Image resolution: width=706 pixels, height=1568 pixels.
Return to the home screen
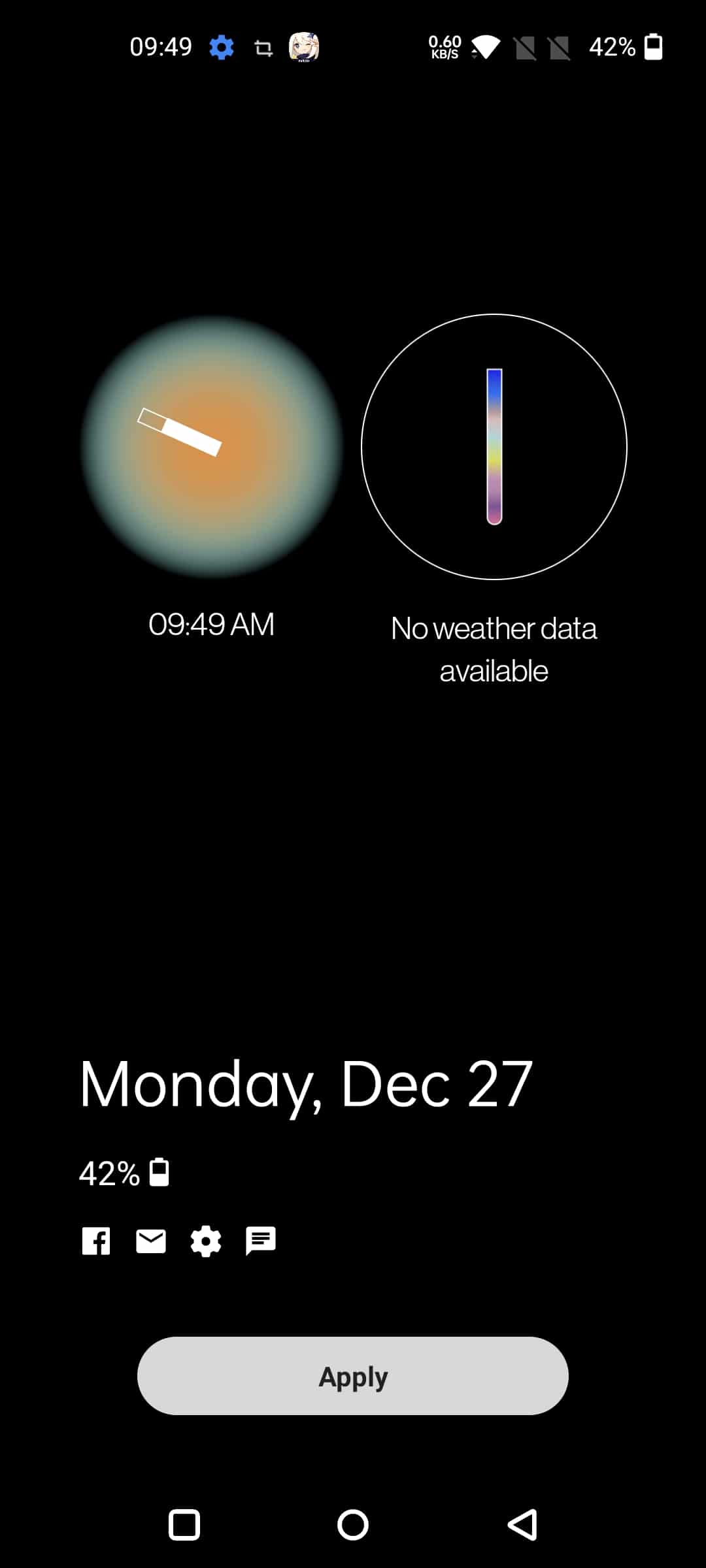click(352, 1525)
